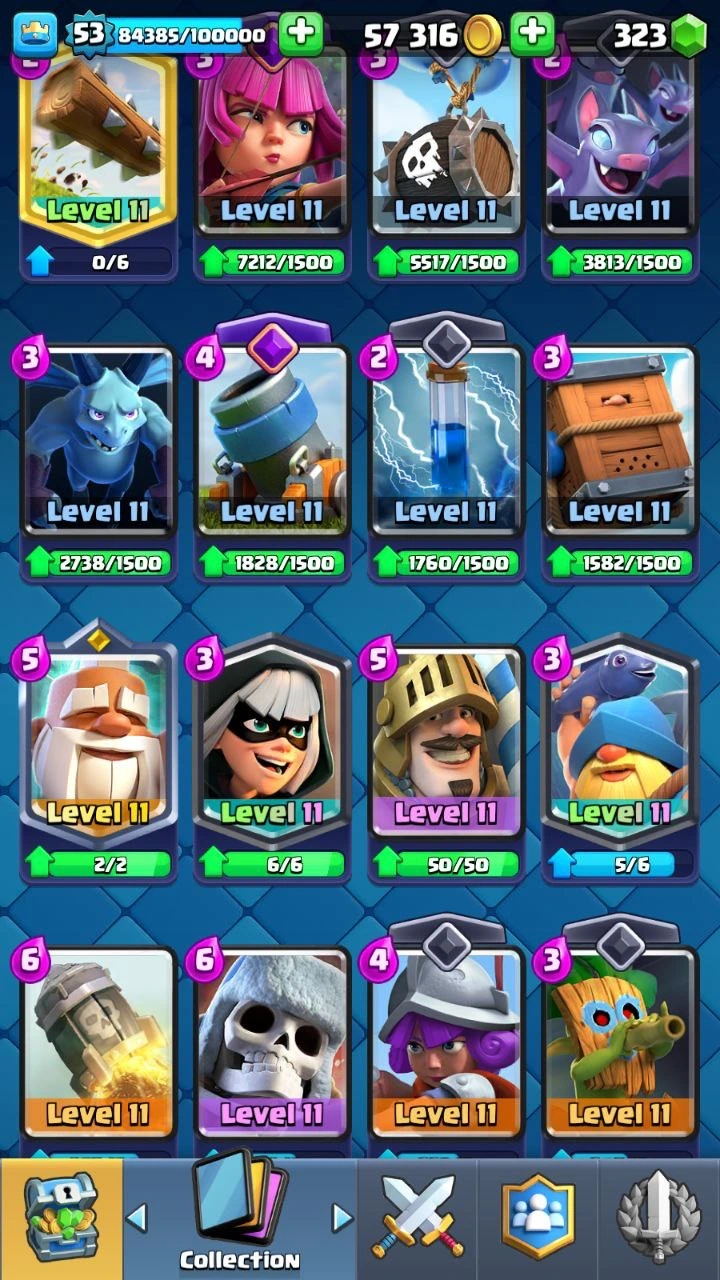The image size is (720, 1280).
Task: Open the Bandit card
Action: 272,740
